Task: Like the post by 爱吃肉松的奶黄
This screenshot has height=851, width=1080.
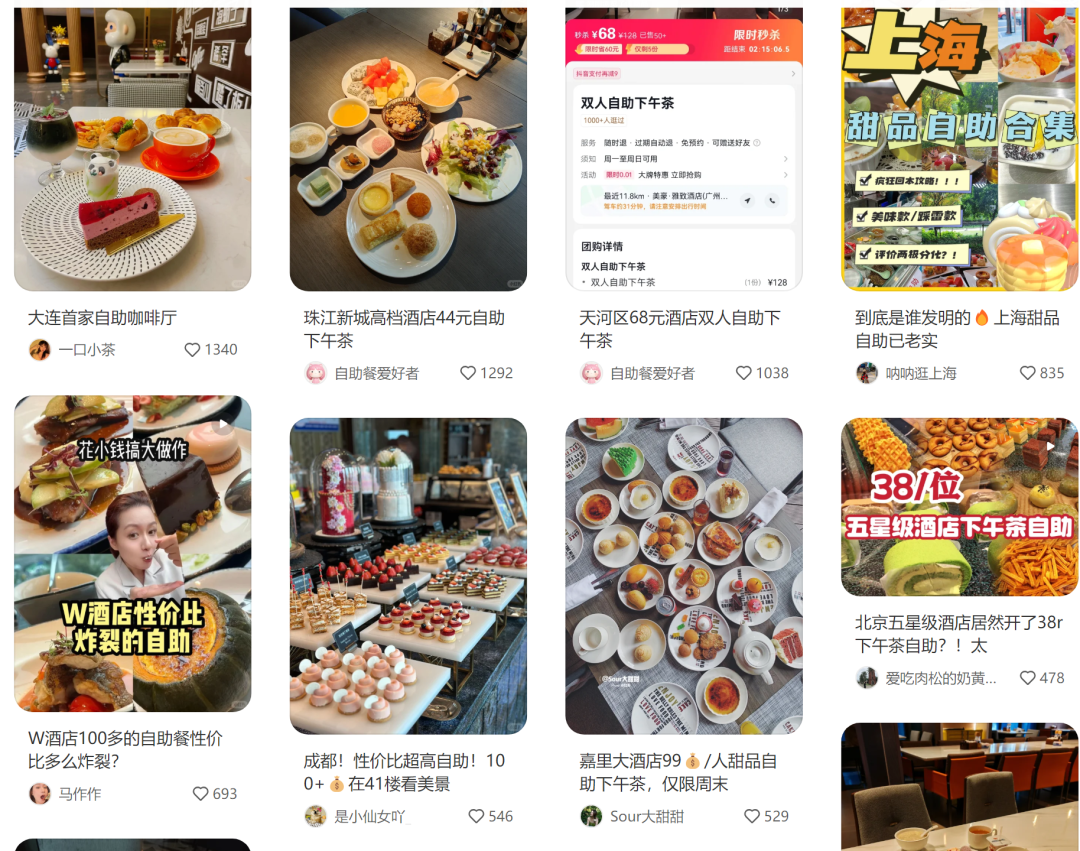Action: [x=1028, y=678]
